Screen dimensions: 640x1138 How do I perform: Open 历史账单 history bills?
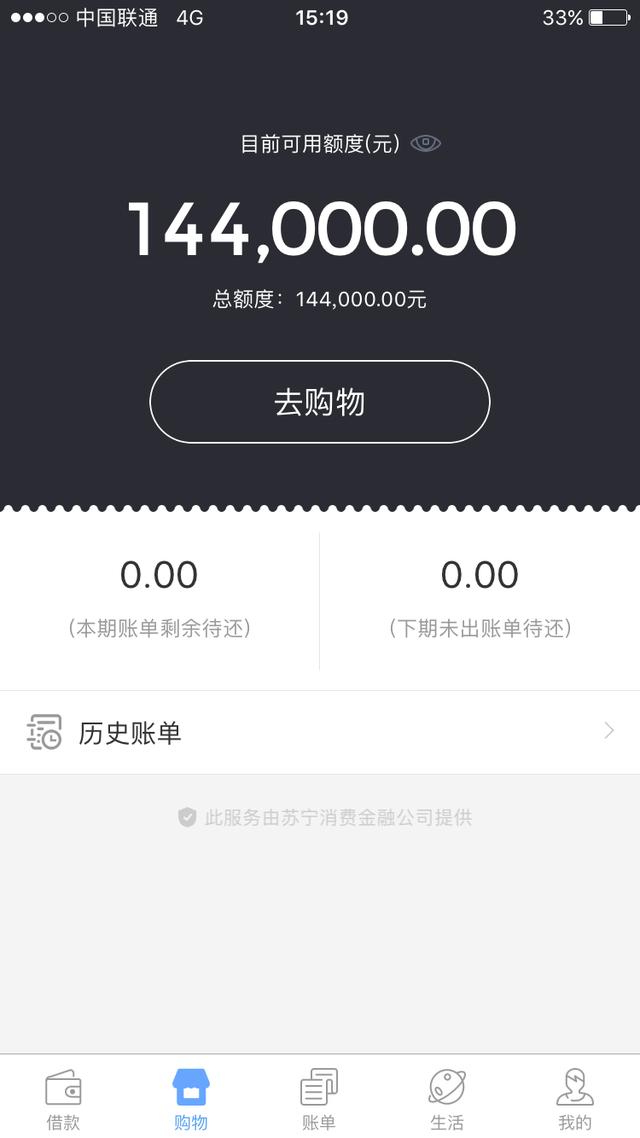point(320,733)
